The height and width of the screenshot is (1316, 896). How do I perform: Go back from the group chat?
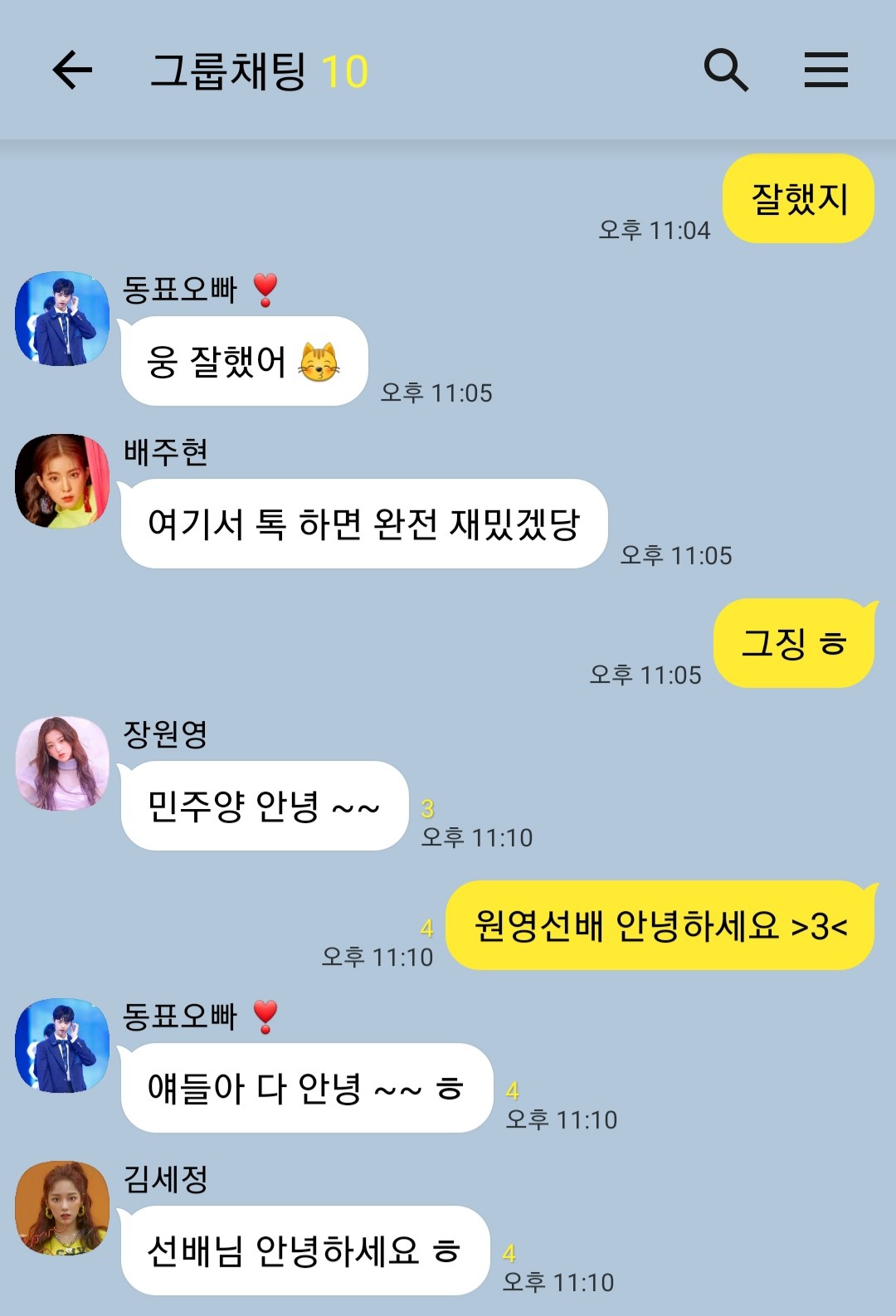[72, 70]
